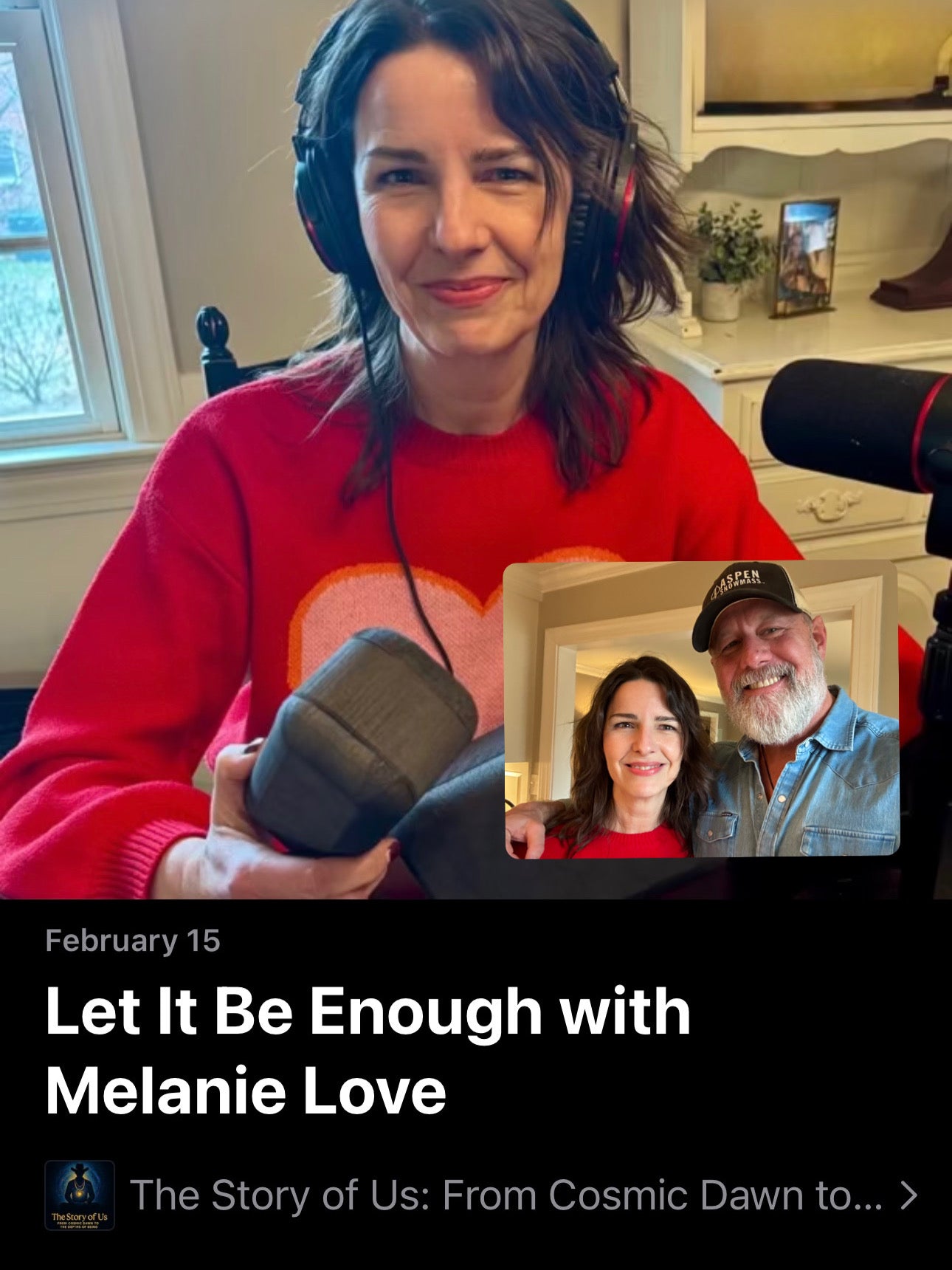
Task: Open The Story of Us podcast page
Action: pos(505,1195)
